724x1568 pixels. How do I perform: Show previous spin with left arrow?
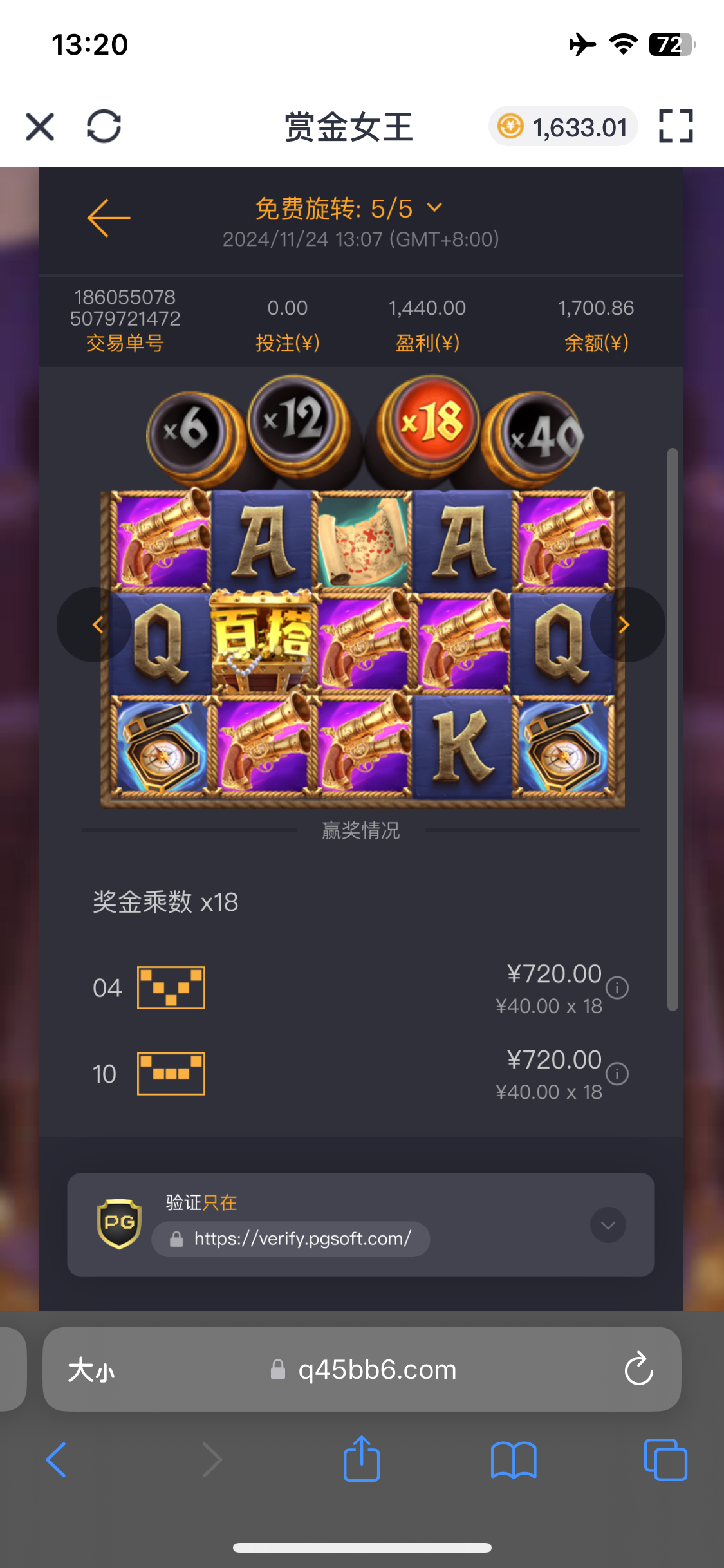[97, 624]
